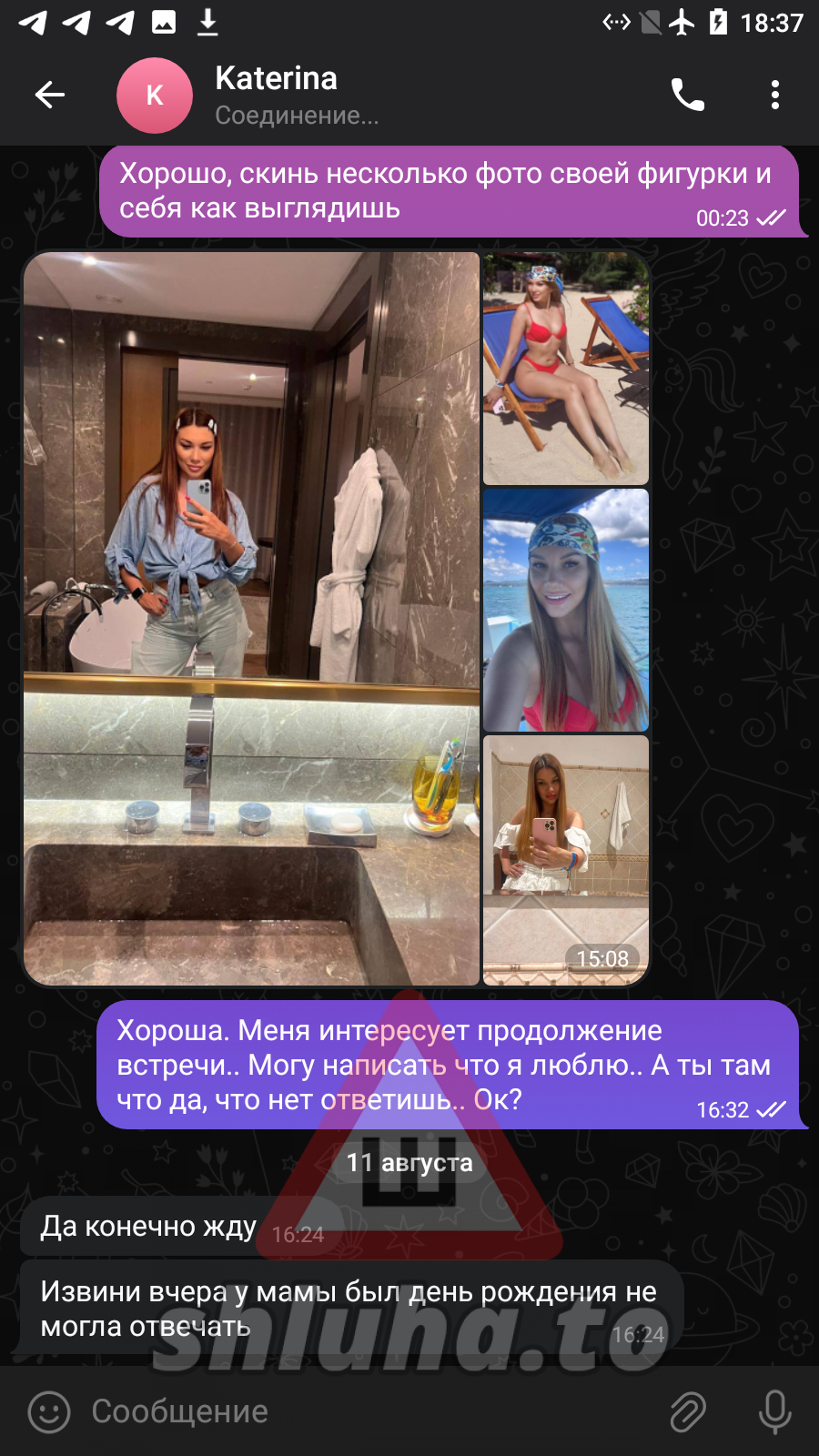Focus the Сообщение message field
Viewport: 819px width, 1456px height.
click(364, 1411)
